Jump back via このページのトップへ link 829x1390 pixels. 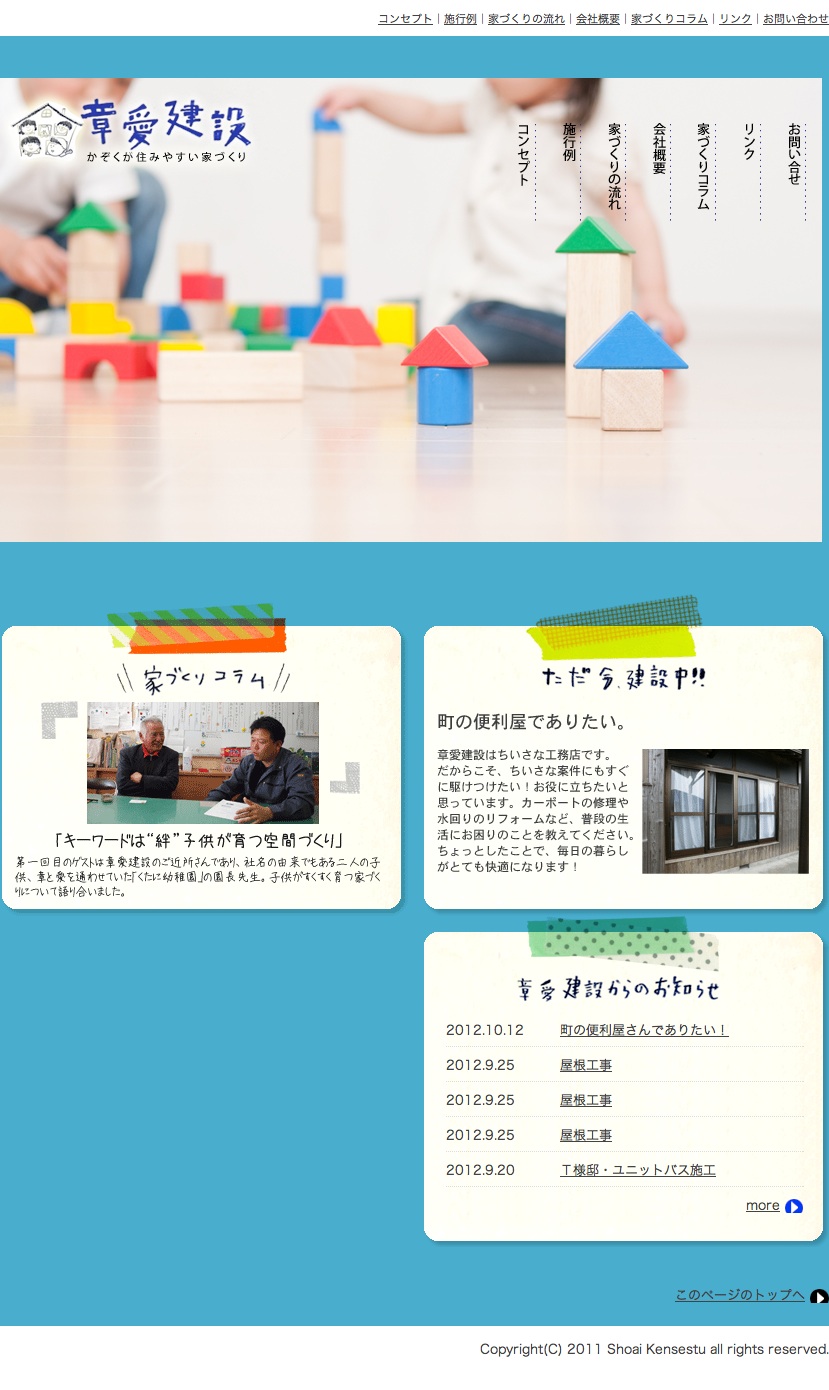click(740, 1295)
